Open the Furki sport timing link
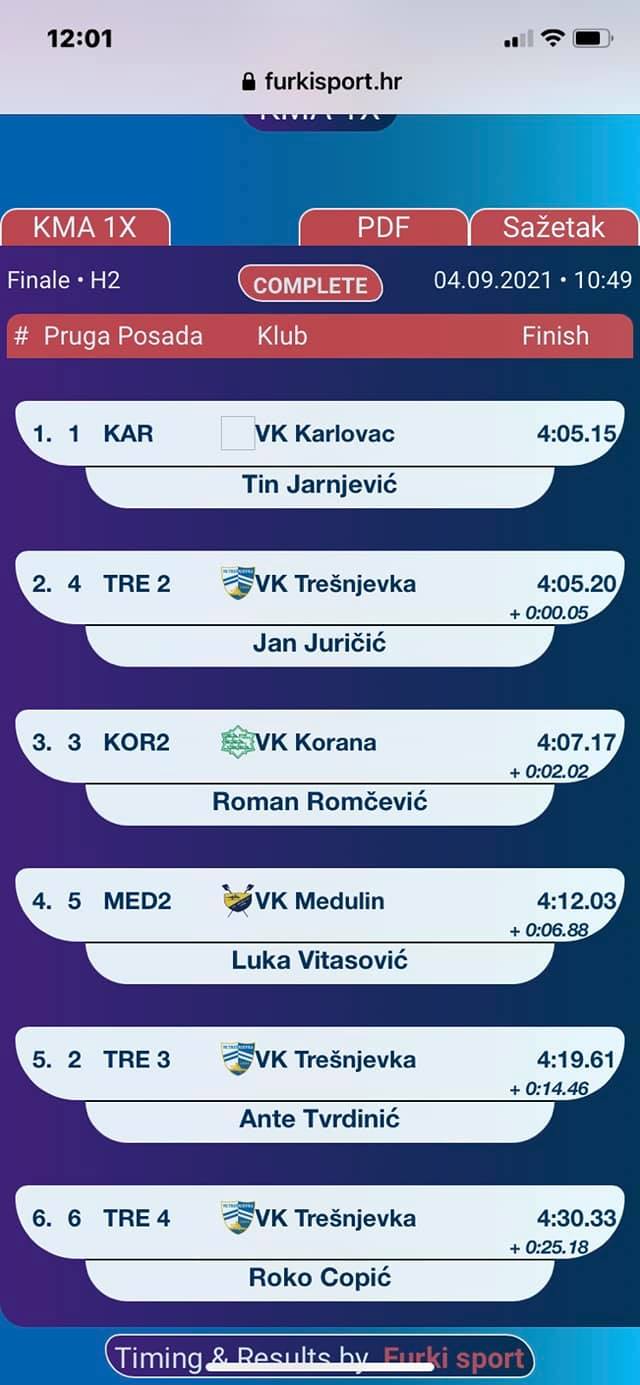Viewport: 640px width, 1385px height. point(320,1358)
